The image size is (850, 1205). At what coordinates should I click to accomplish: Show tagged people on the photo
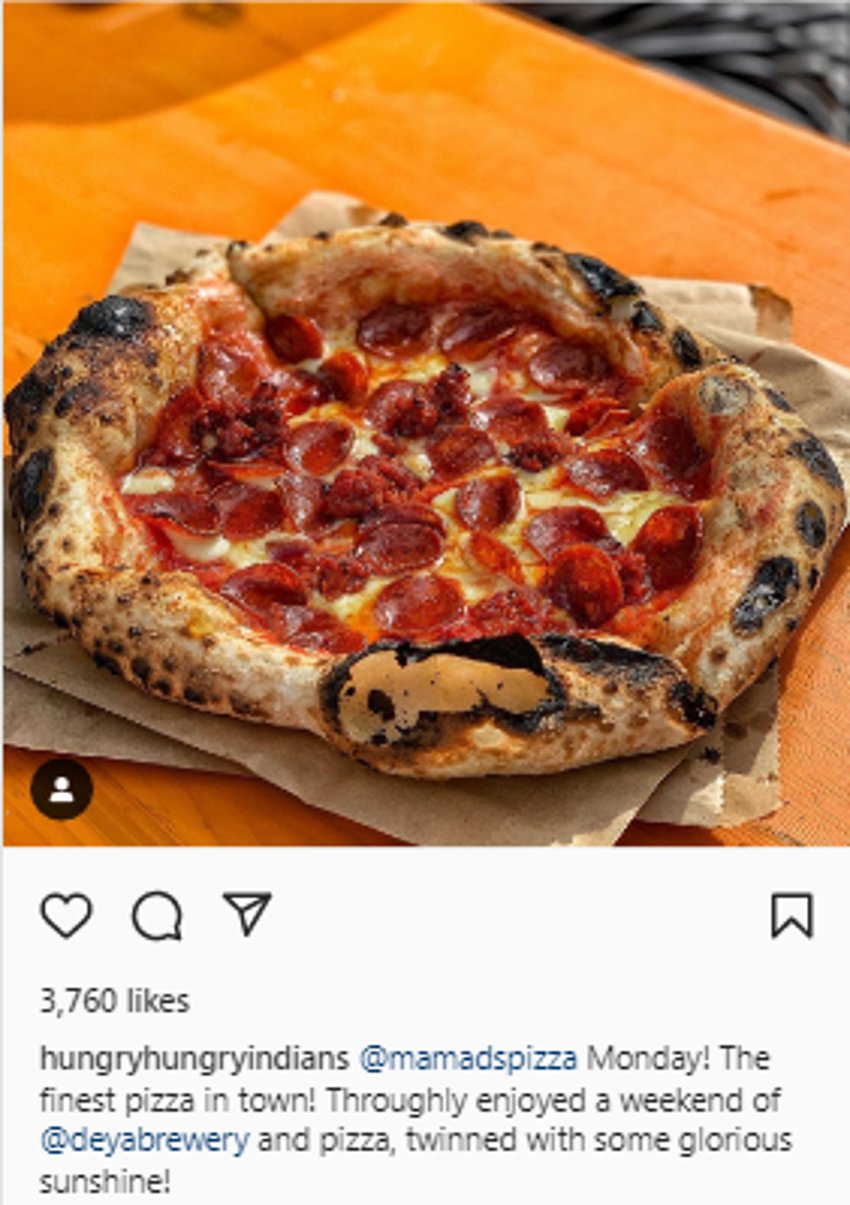pyautogui.click(x=61, y=790)
